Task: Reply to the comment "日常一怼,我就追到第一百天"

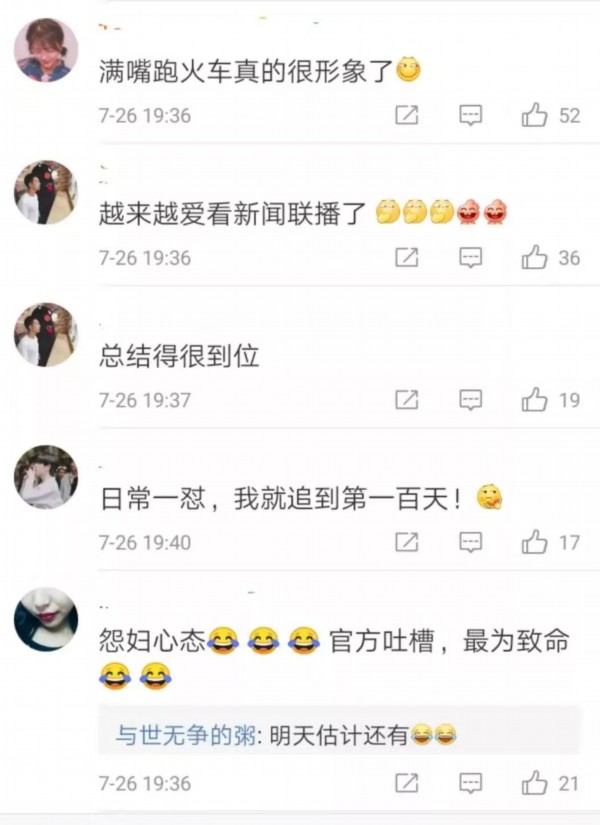Action: pos(470,542)
